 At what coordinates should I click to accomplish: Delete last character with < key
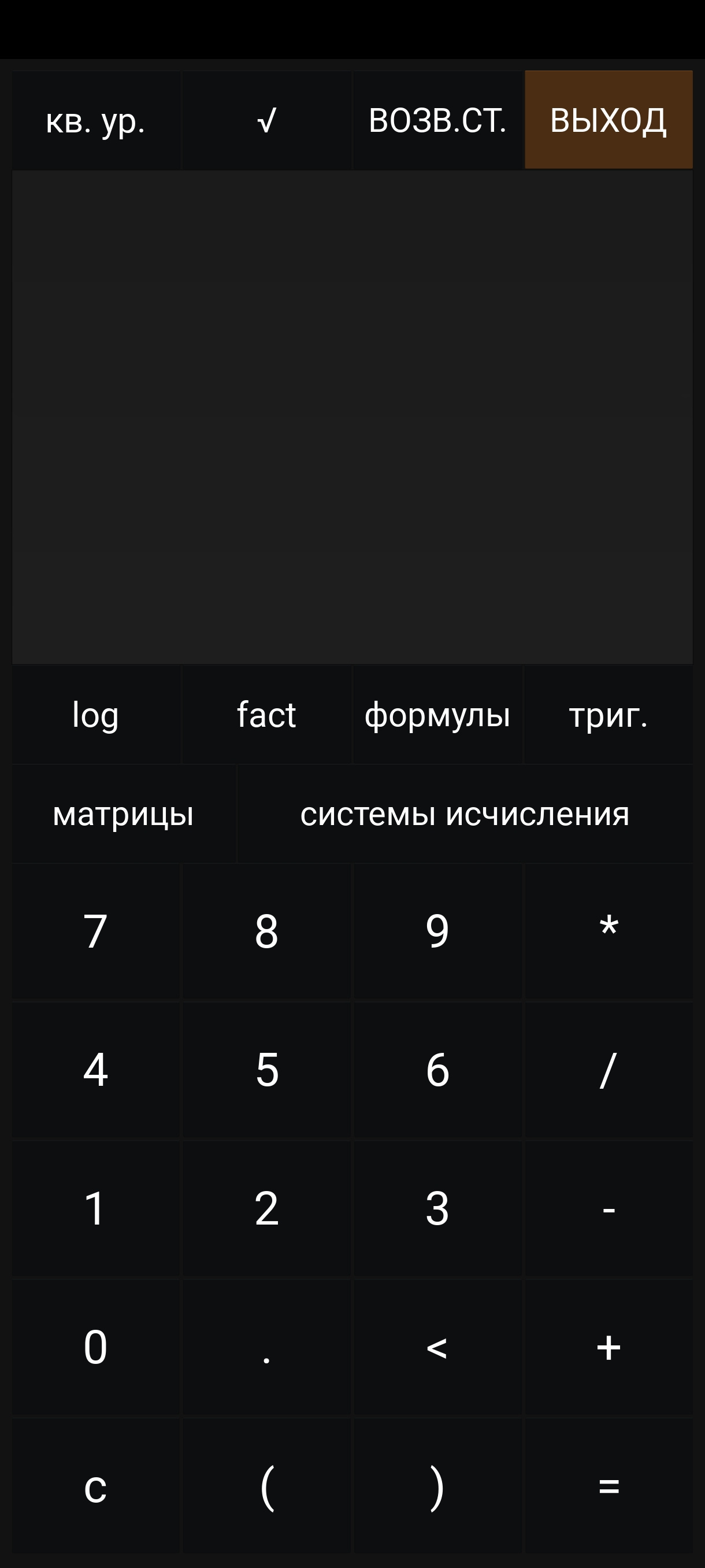437,1348
